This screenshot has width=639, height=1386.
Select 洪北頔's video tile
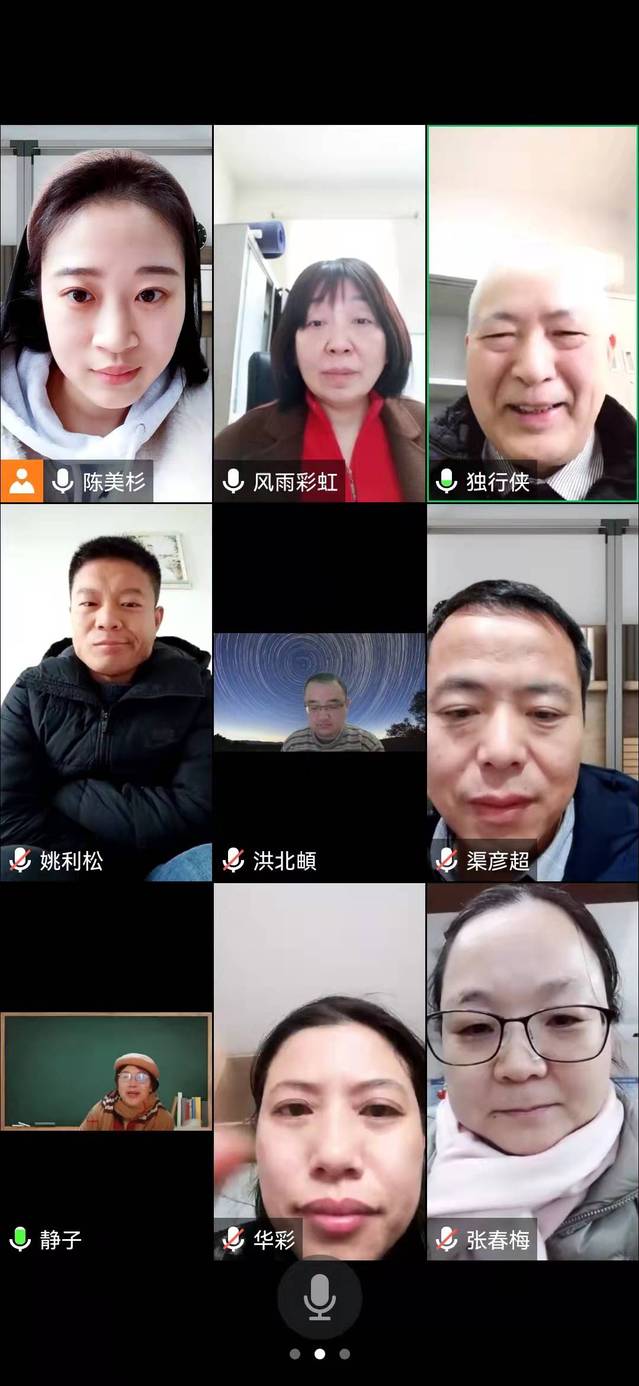pos(319,692)
